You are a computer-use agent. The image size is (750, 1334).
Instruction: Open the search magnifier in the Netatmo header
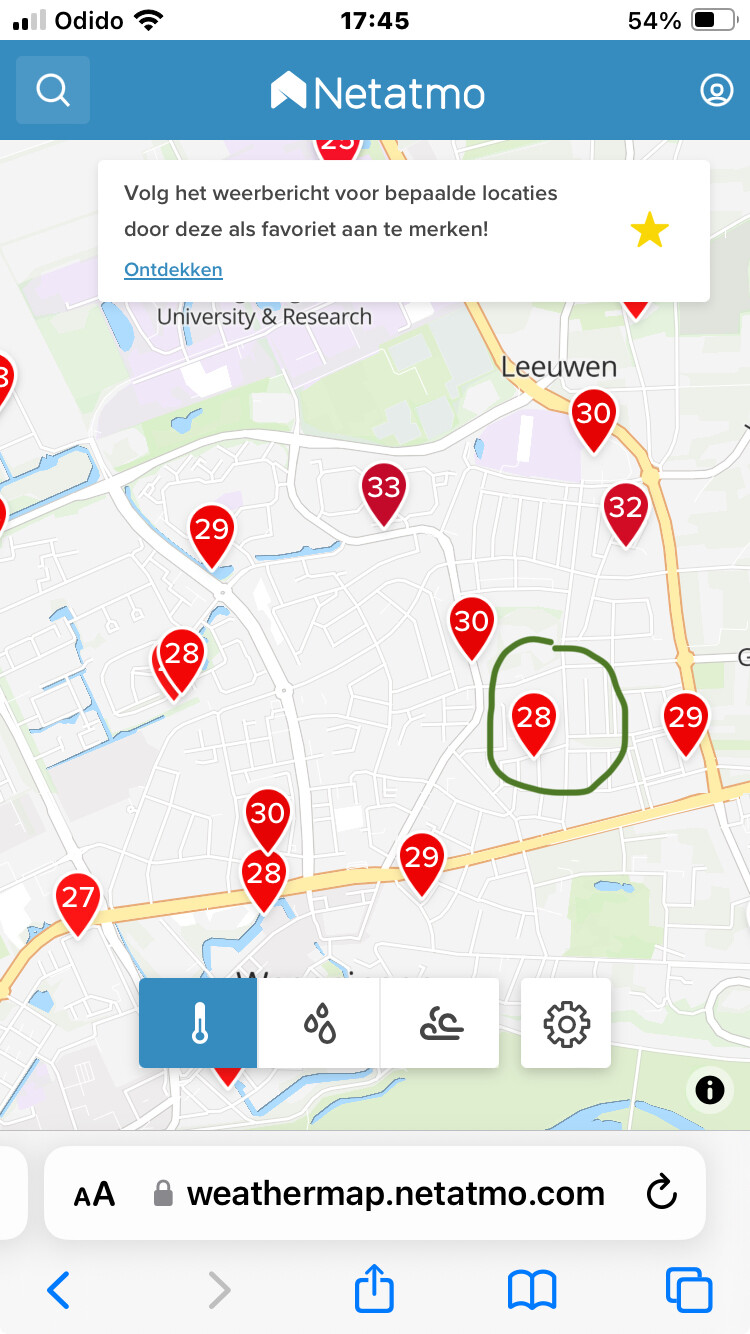coord(53,90)
